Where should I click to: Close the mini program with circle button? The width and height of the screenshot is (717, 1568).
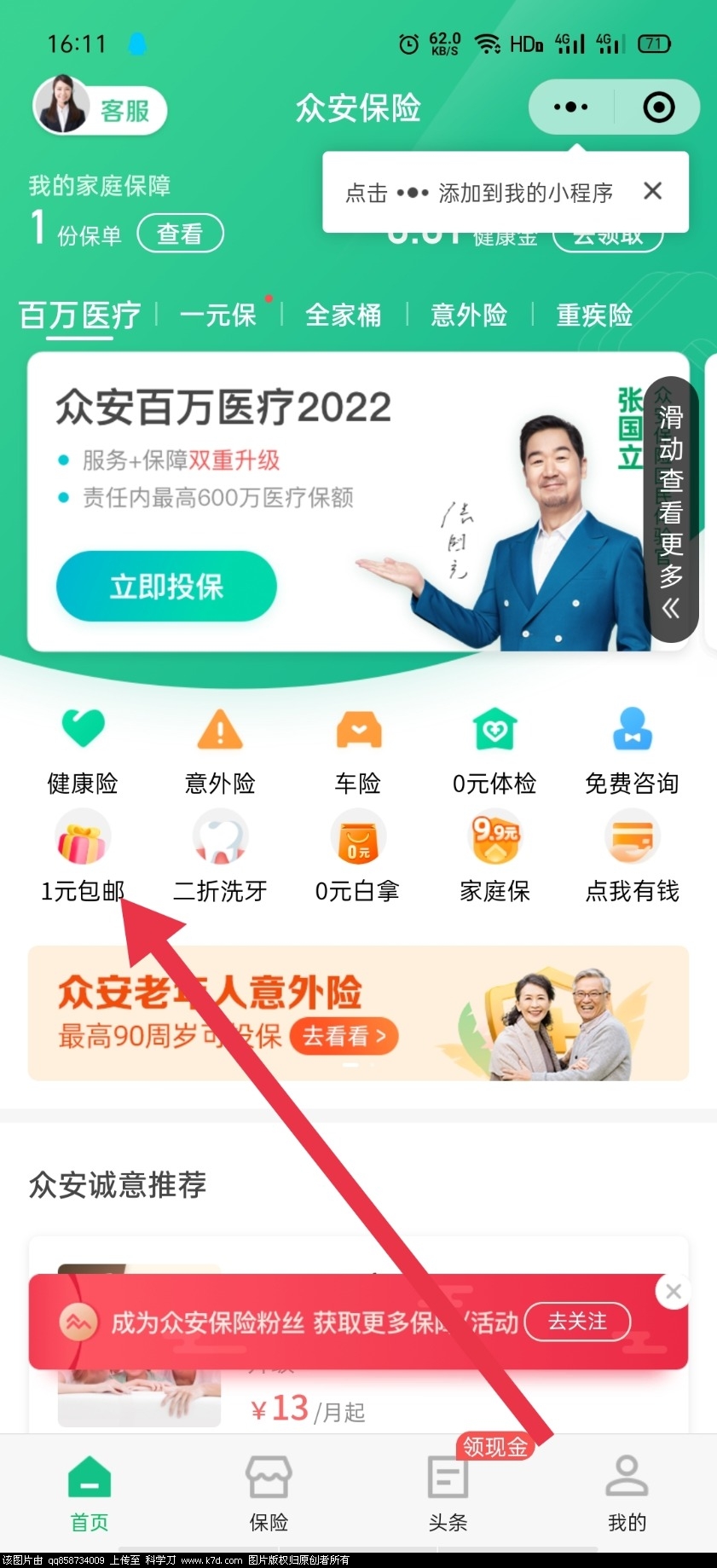[658, 107]
